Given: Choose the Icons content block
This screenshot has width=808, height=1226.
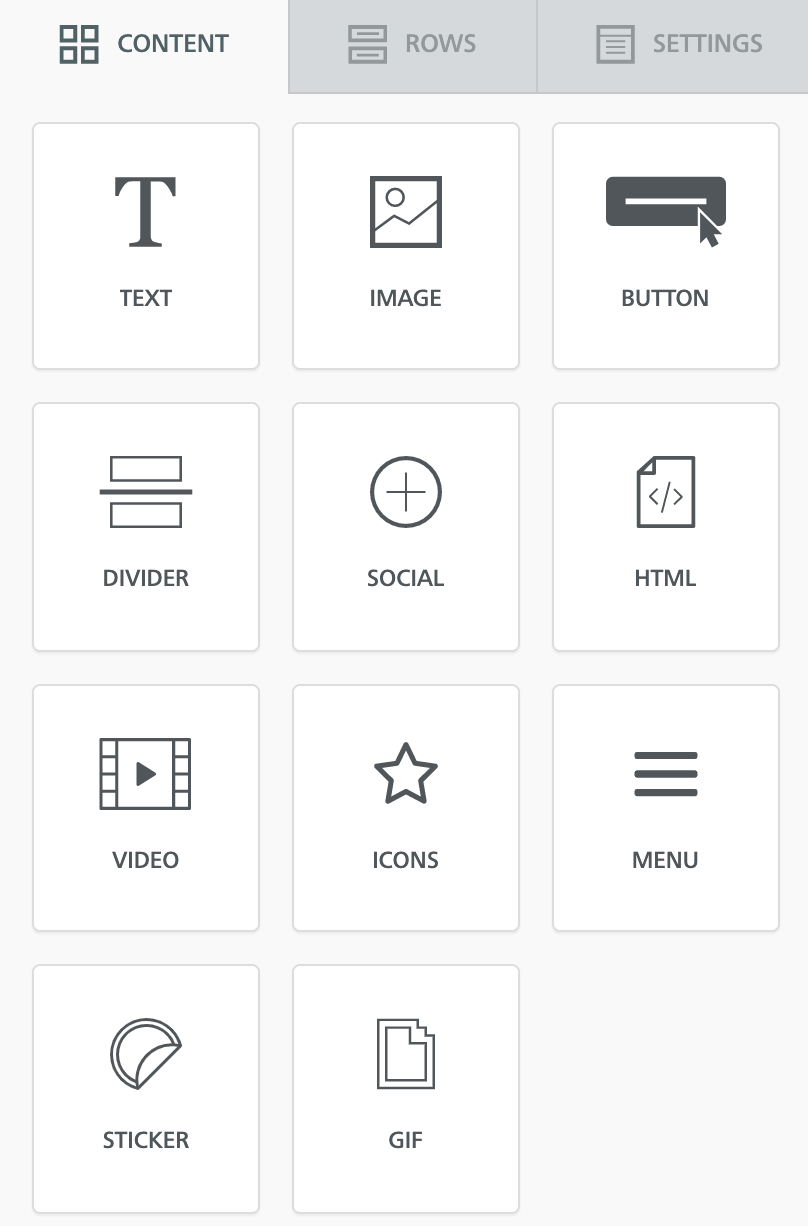Looking at the screenshot, I should tap(406, 808).
